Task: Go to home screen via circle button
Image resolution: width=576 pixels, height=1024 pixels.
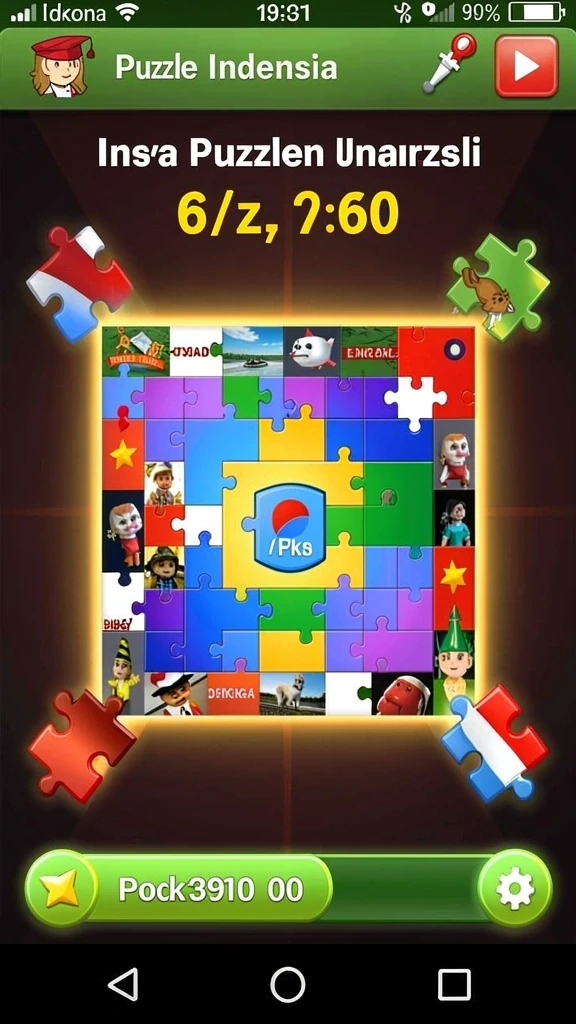Action: [288, 984]
